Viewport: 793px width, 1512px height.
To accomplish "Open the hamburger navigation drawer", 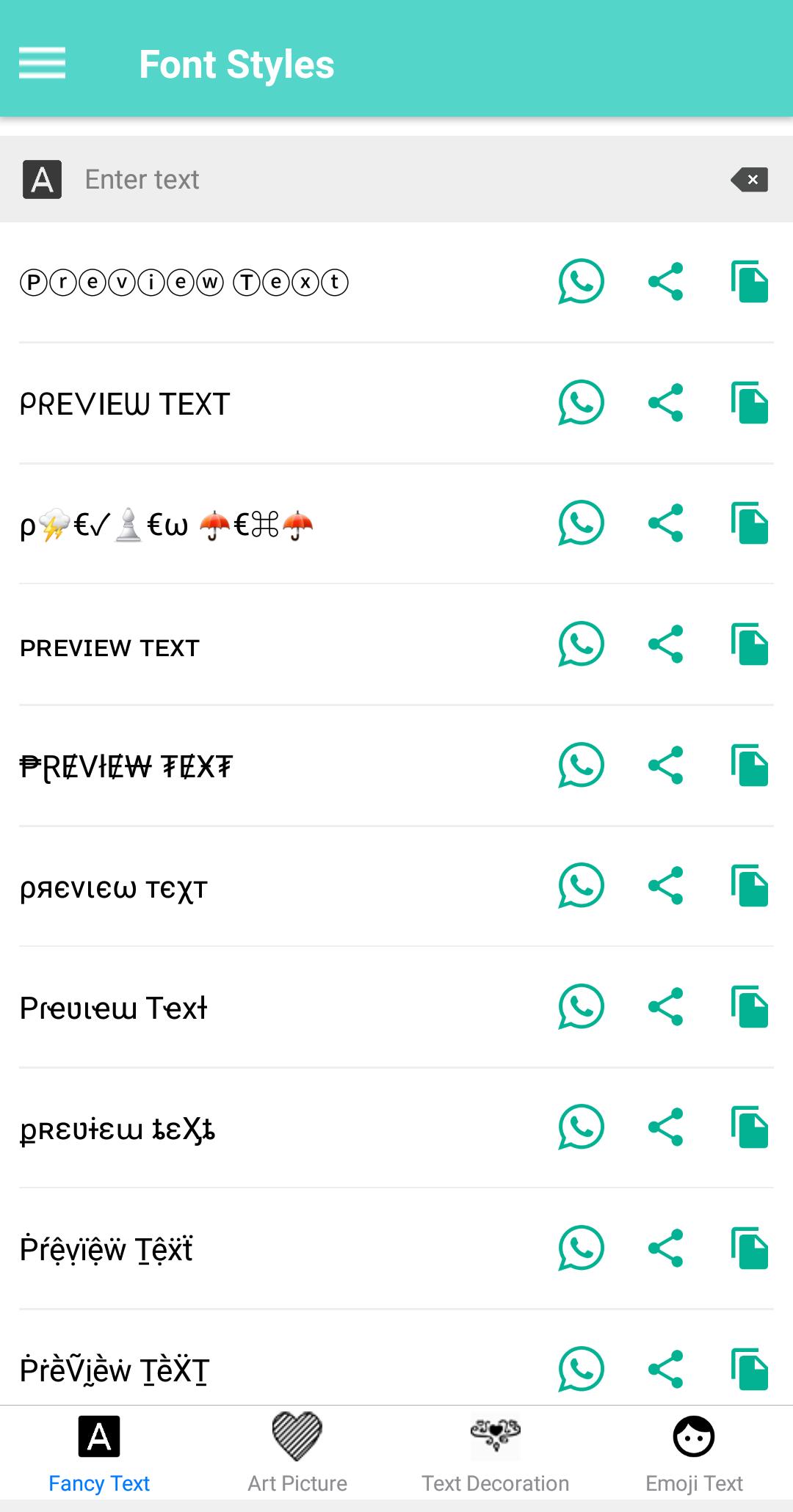I will [x=42, y=64].
